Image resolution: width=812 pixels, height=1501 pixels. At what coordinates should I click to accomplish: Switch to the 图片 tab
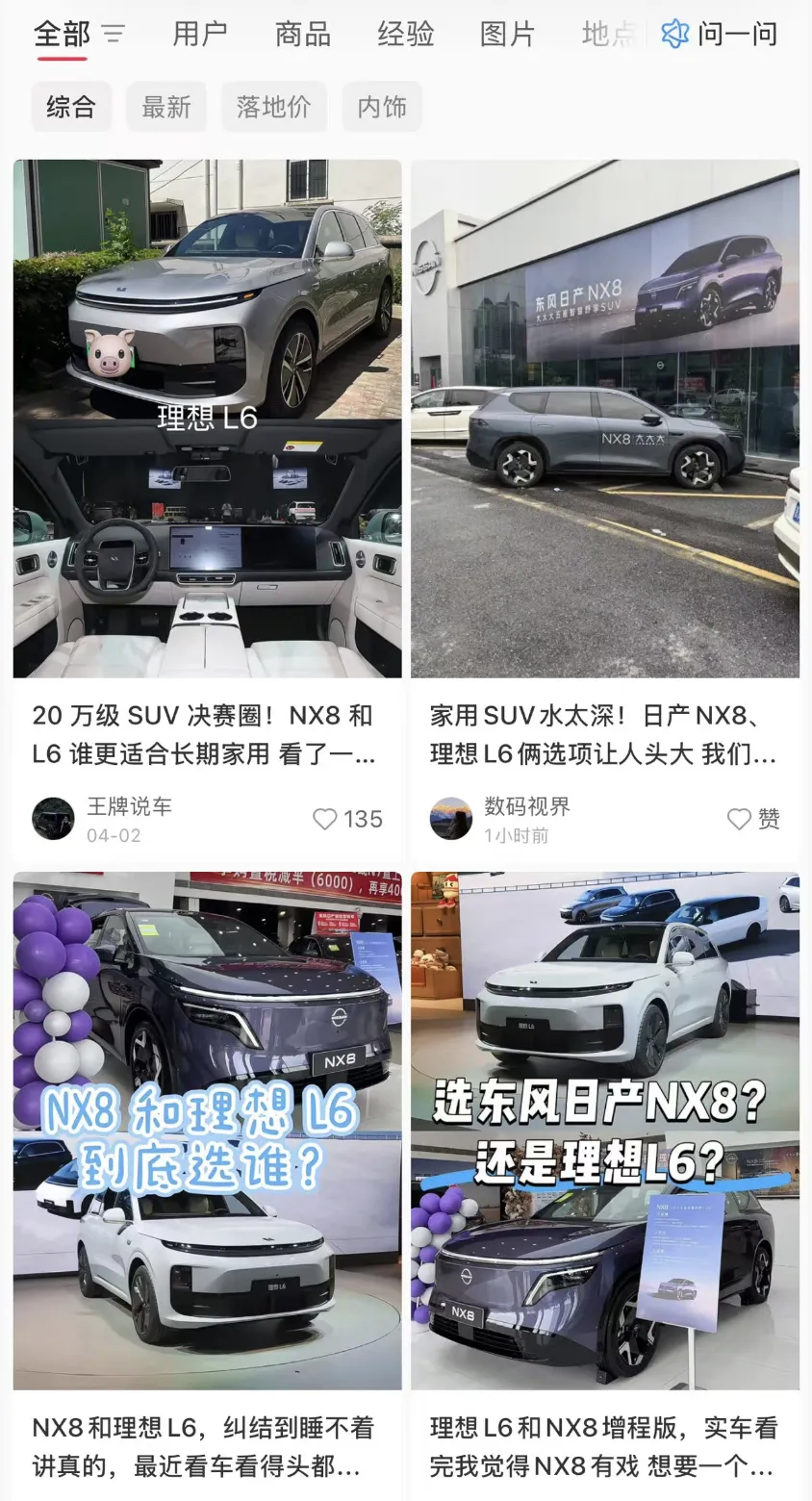[x=507, y=36]
